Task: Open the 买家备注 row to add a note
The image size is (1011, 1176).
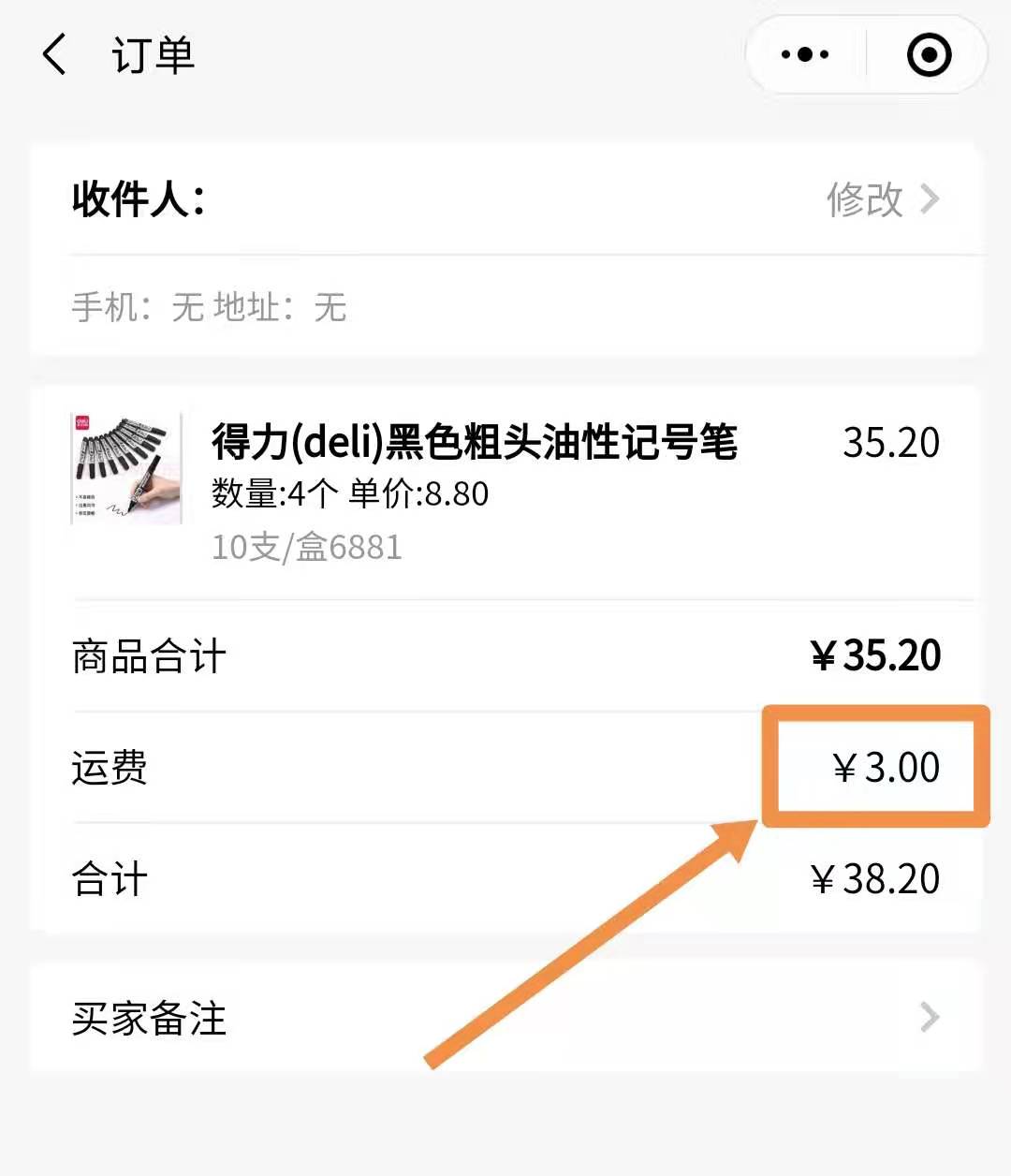Action: (x=505, y=1018)
